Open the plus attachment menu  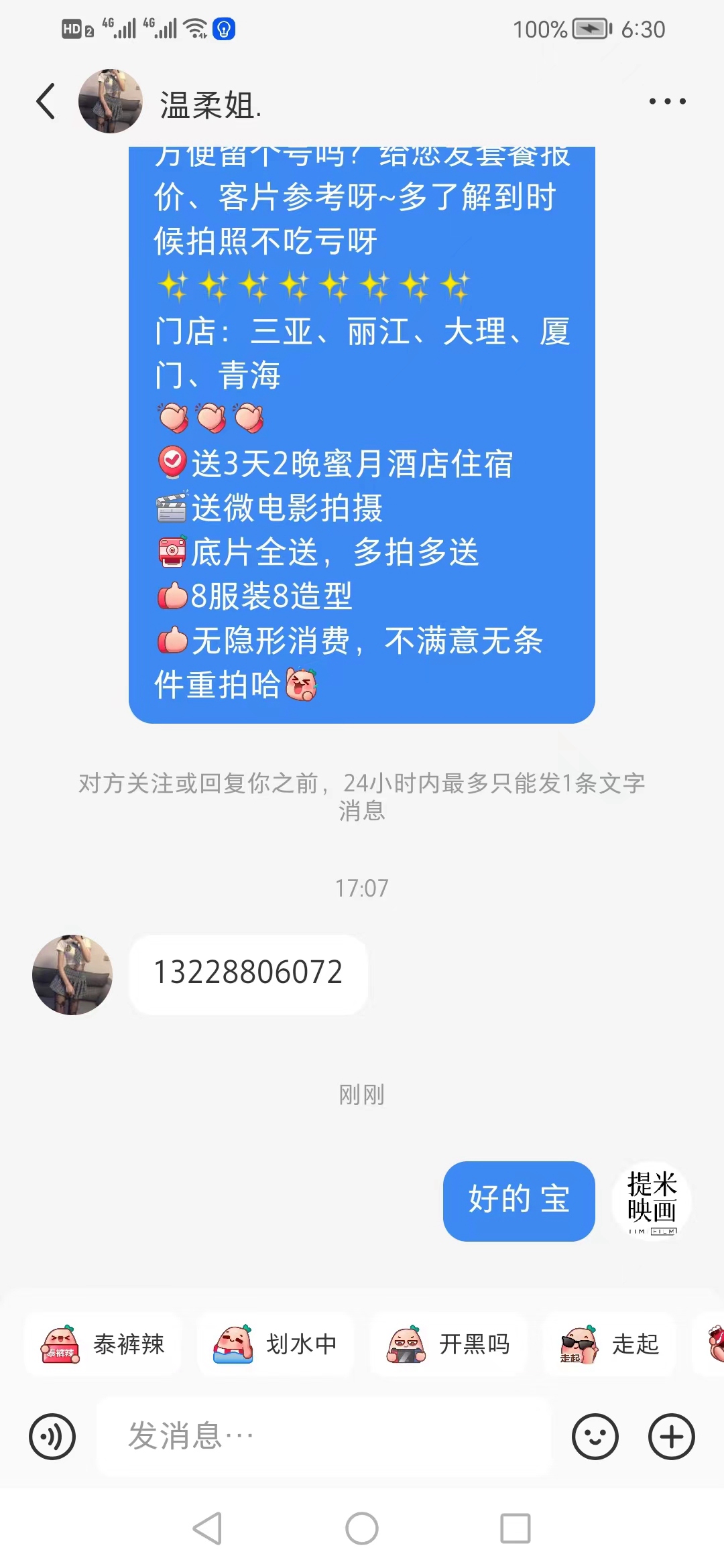coord(671,1437)
